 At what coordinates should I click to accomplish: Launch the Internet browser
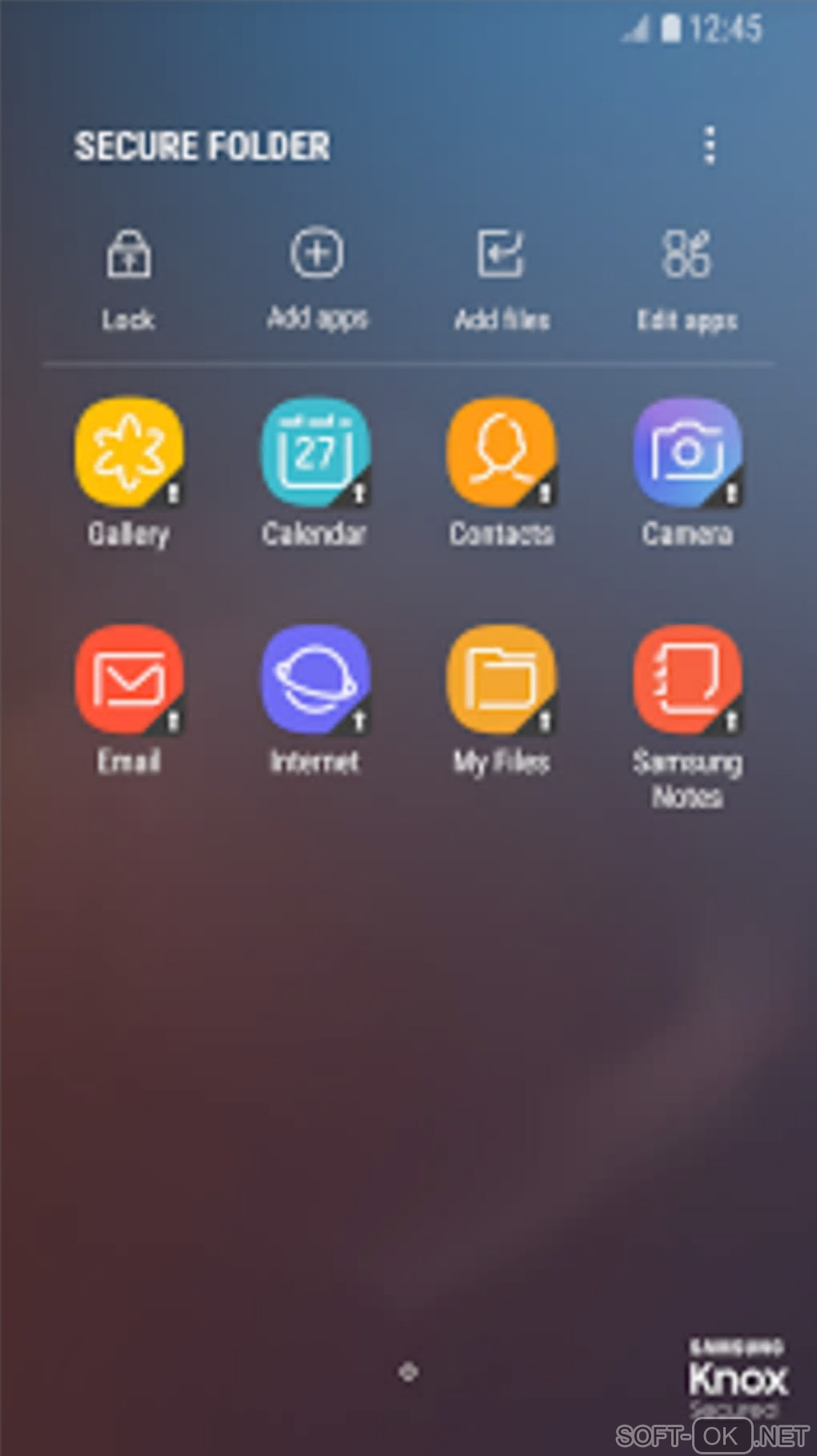click(315, 680)
